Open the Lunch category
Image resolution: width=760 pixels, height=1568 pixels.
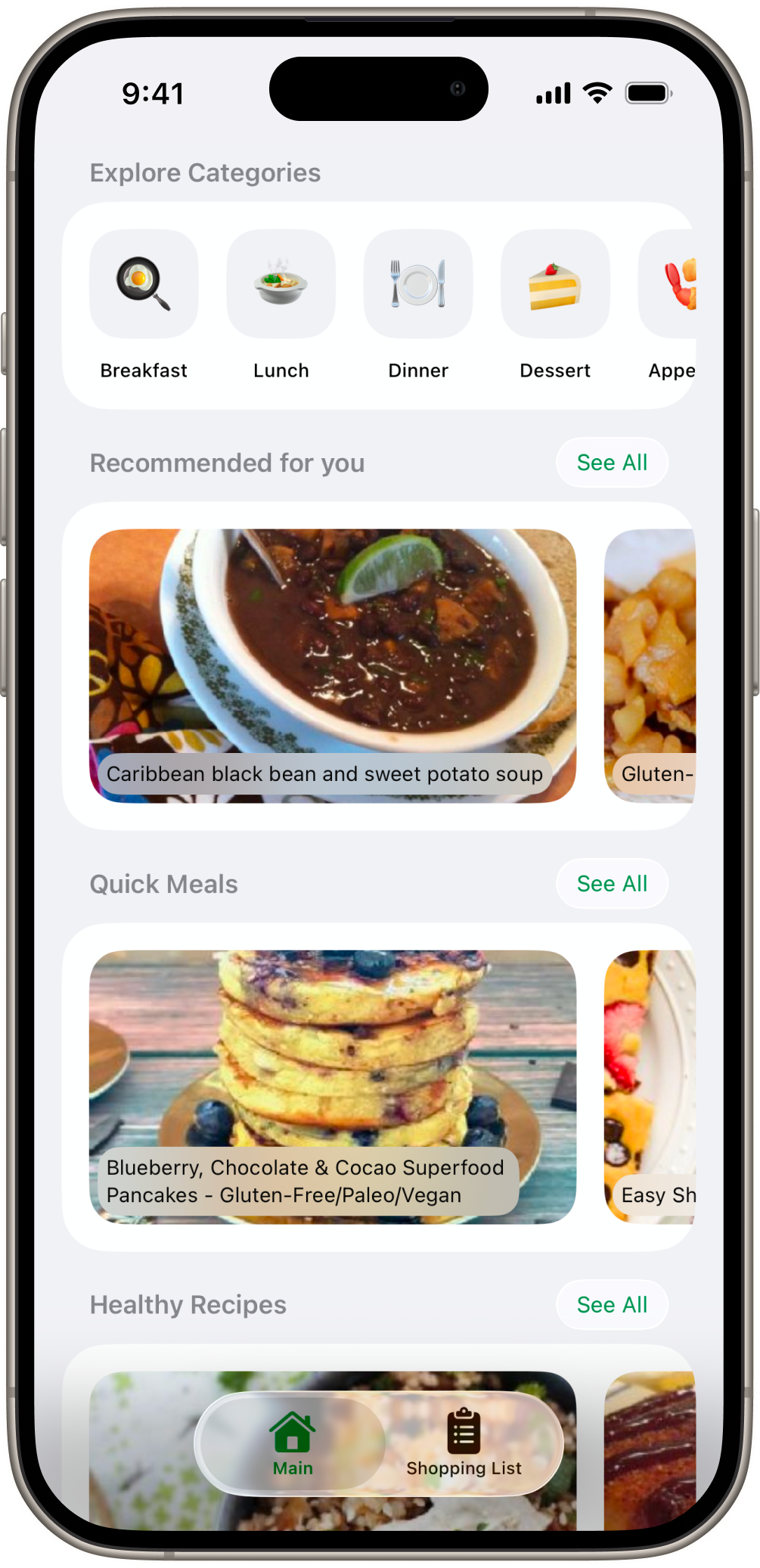pos(281,284)
